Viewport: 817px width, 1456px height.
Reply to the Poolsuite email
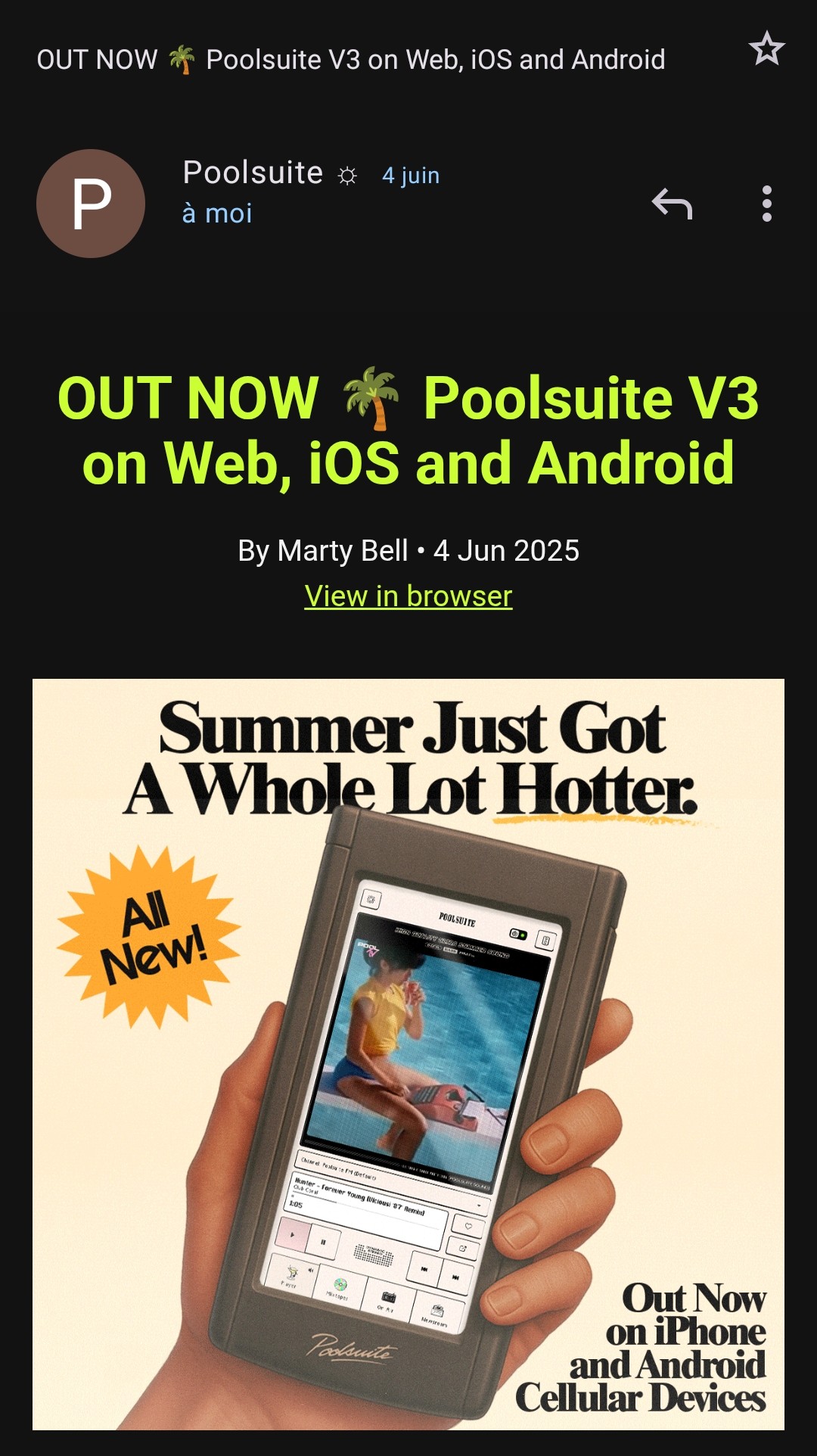672,204
